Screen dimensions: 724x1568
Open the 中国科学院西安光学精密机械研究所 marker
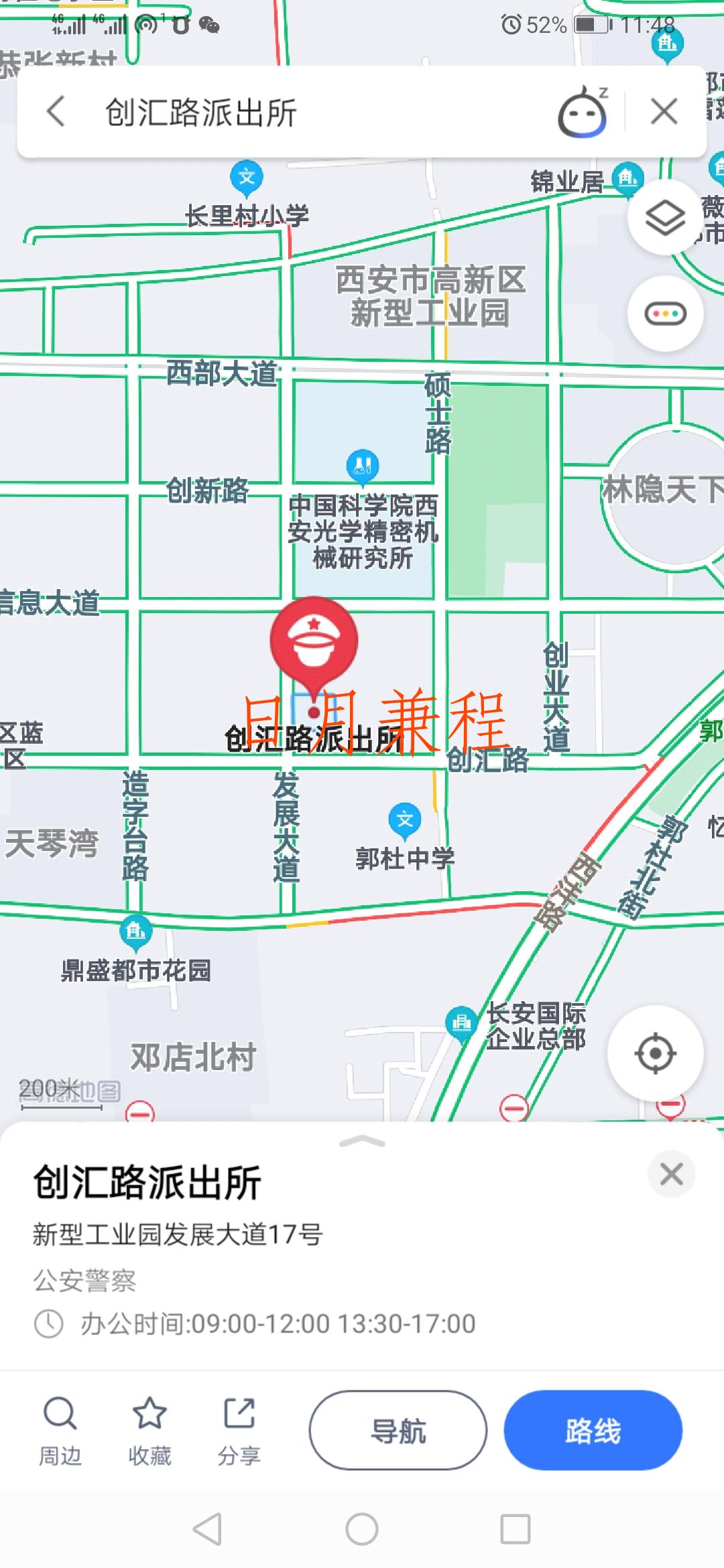(x=363, y=466)
